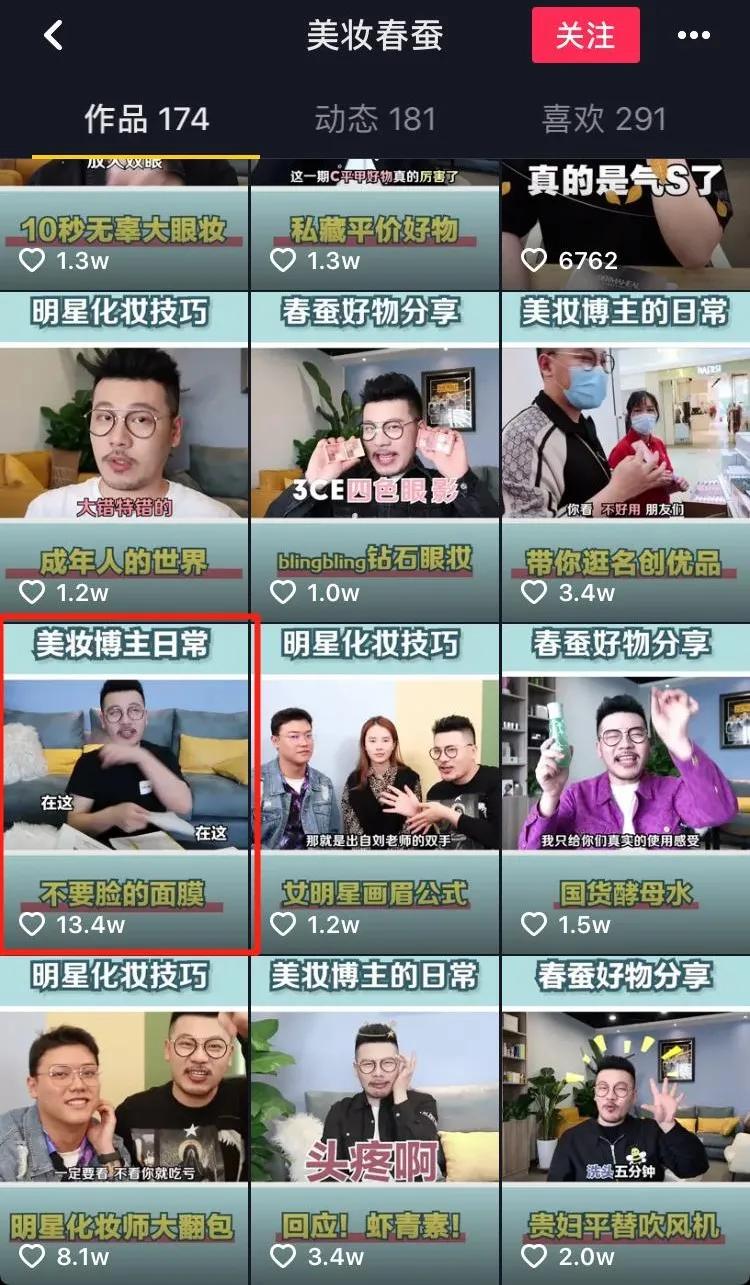750x1285 pixels.
Task: Follow 美妆春蚕 with the 关注 button
Action: tap(585, 36)
